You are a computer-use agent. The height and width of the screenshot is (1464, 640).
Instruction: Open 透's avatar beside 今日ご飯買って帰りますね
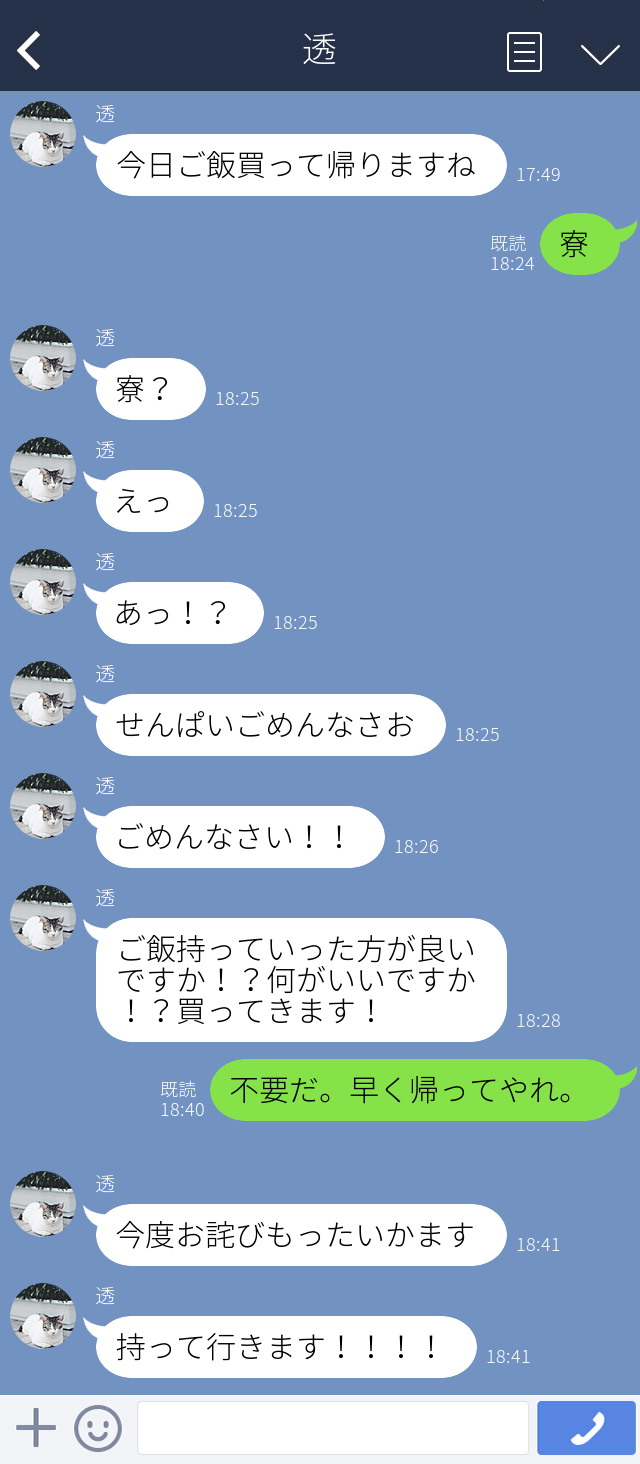click(43, 134)
